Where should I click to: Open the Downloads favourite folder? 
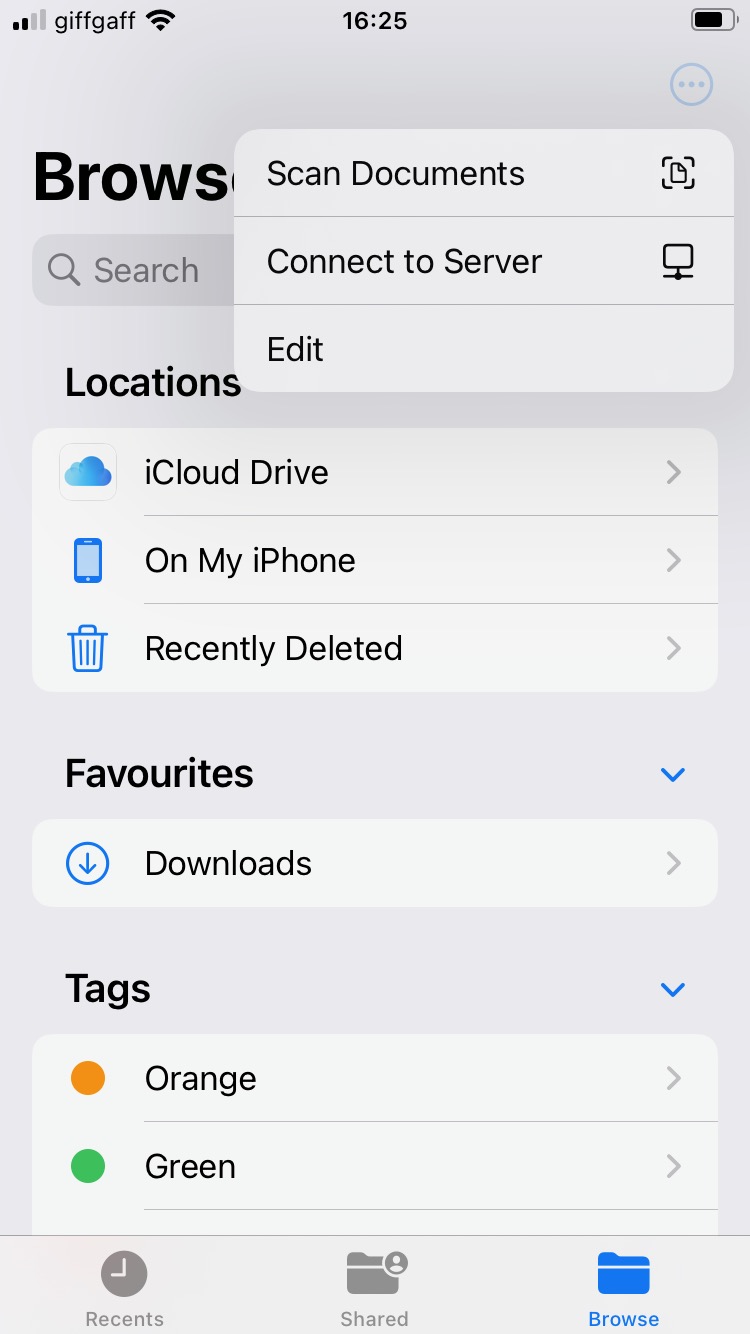(x=375, y=863)
